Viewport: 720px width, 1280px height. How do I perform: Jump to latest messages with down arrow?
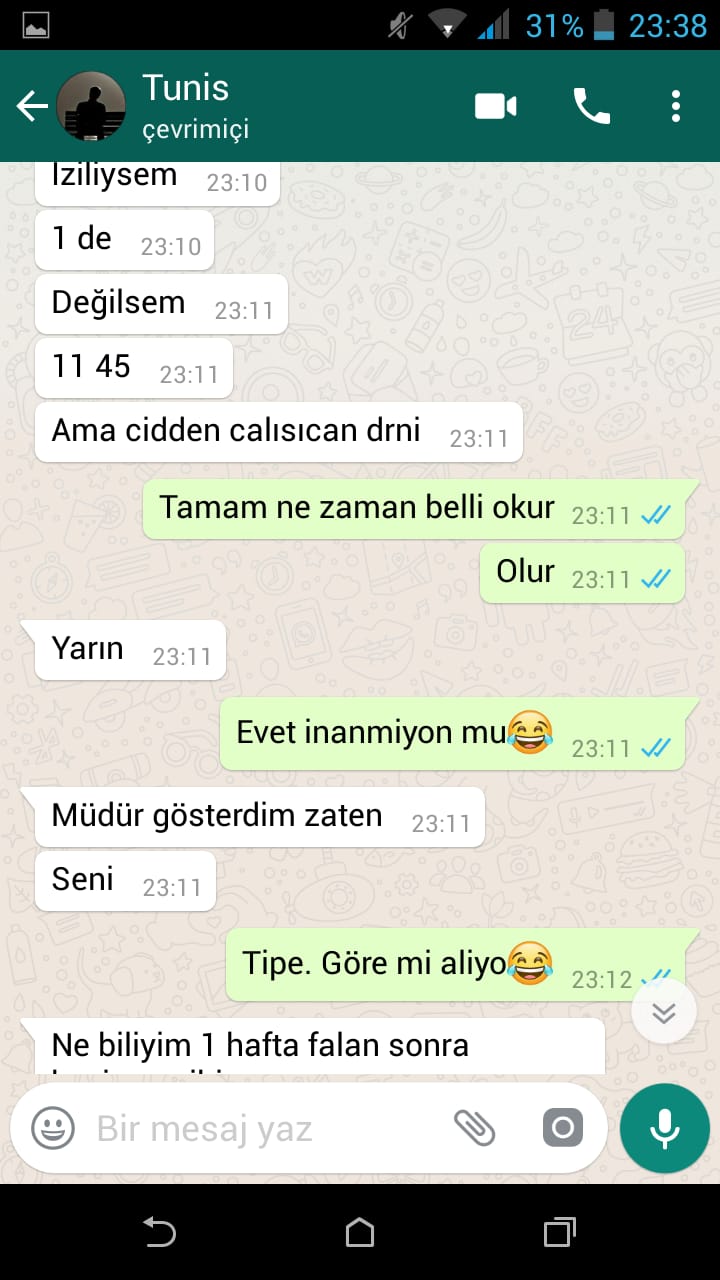(x=664, y=1012)
